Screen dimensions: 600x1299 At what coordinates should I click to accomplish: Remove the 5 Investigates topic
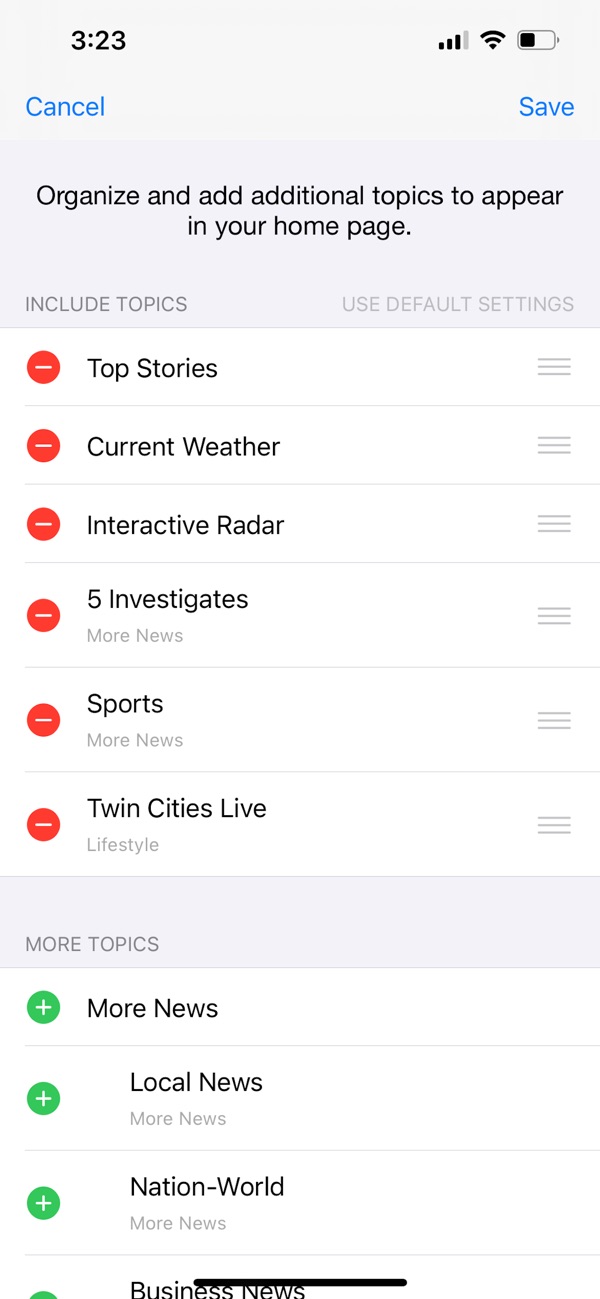pos(43,615)
